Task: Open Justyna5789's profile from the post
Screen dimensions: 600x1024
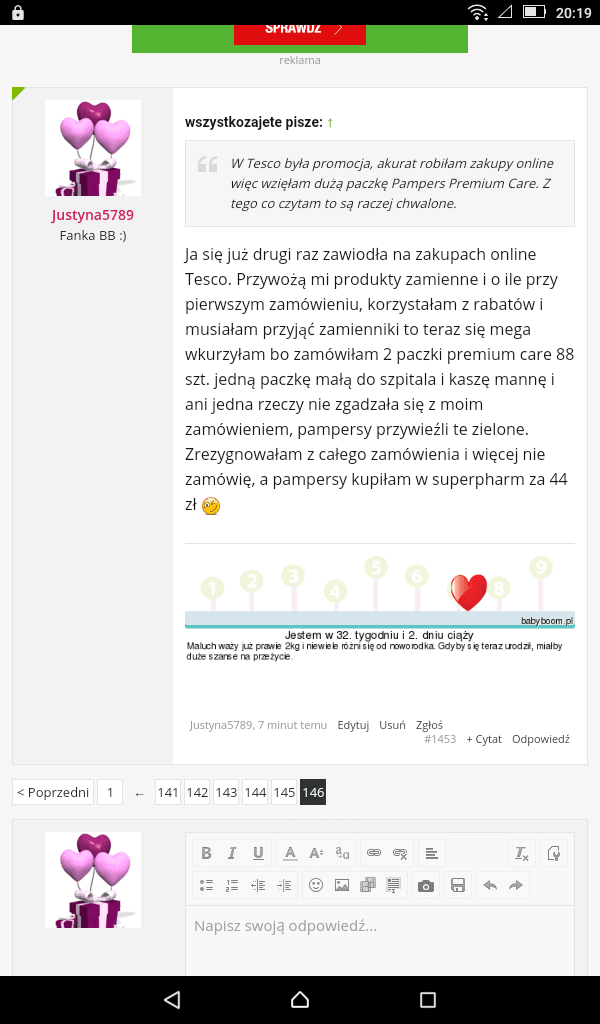Action: click(x=93, y=215)
